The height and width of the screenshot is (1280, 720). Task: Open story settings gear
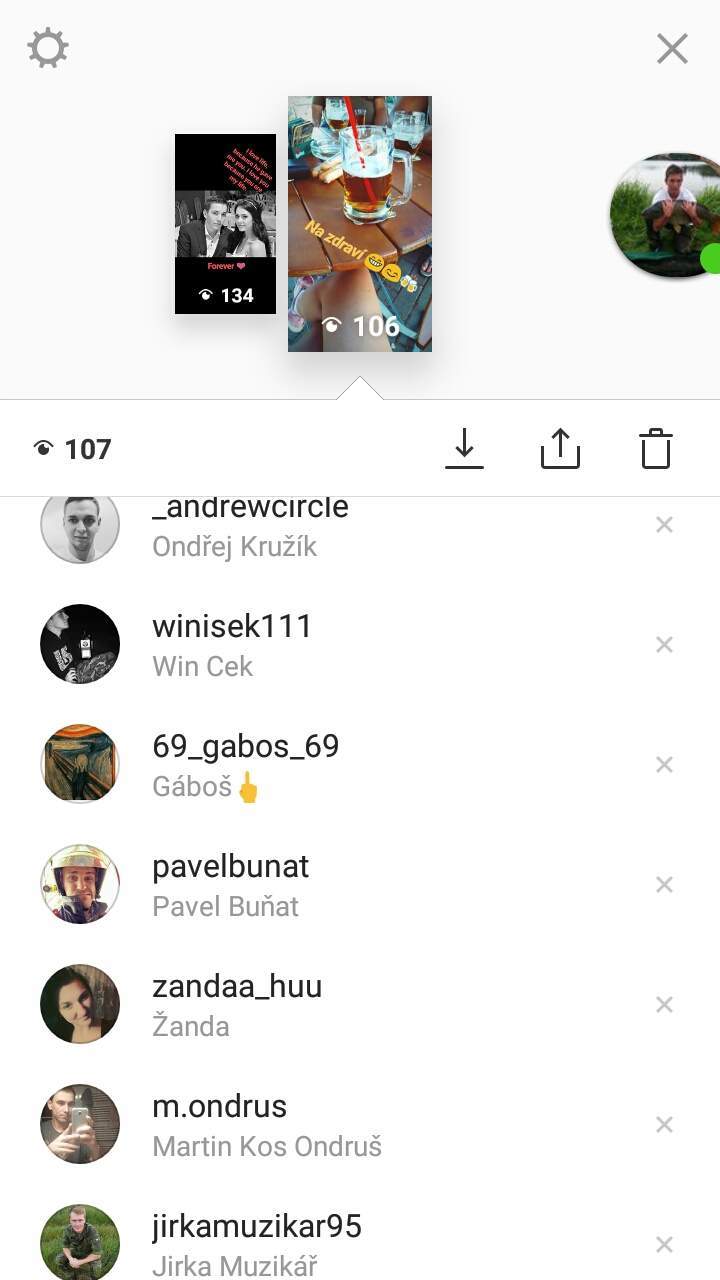[48, 48]
